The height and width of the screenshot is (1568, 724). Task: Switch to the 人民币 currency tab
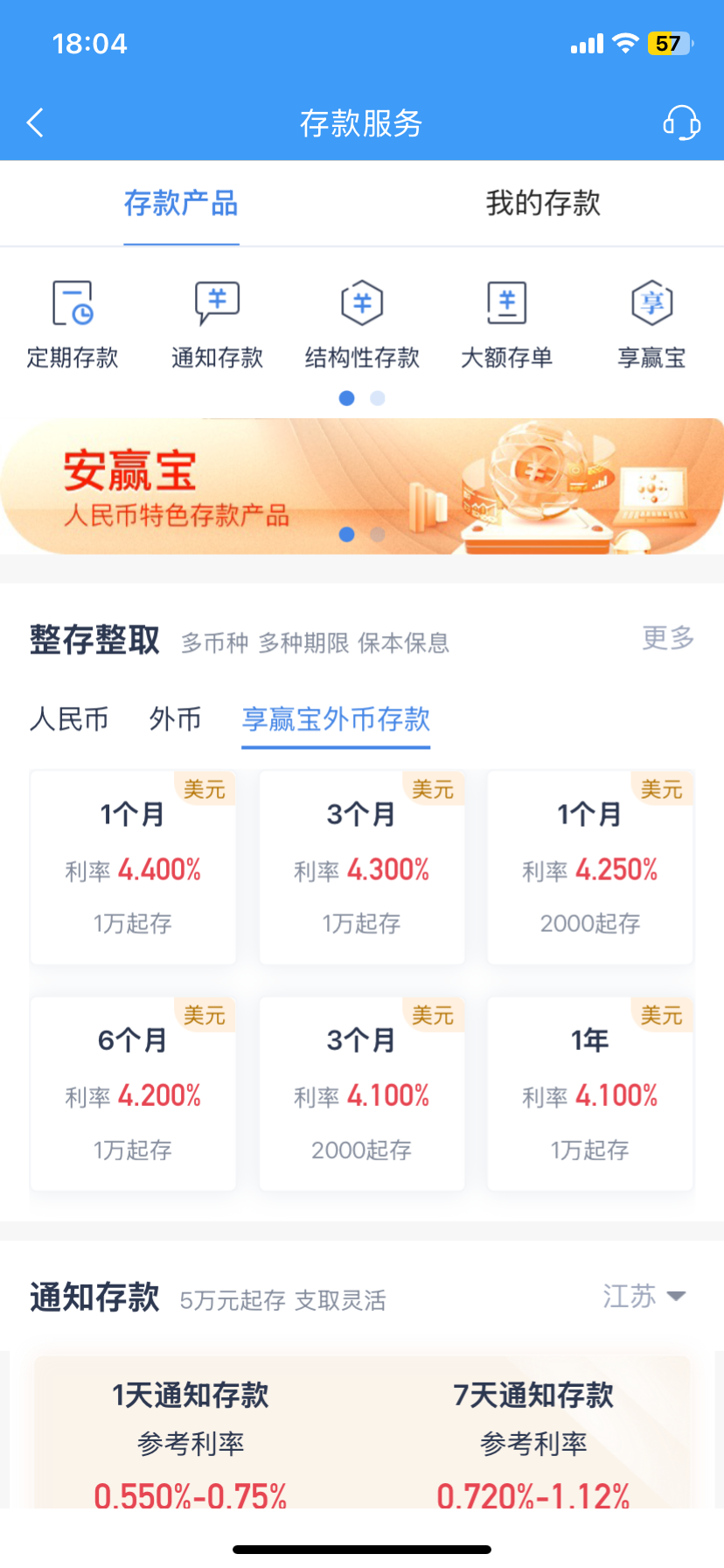[x=69, y=719]
